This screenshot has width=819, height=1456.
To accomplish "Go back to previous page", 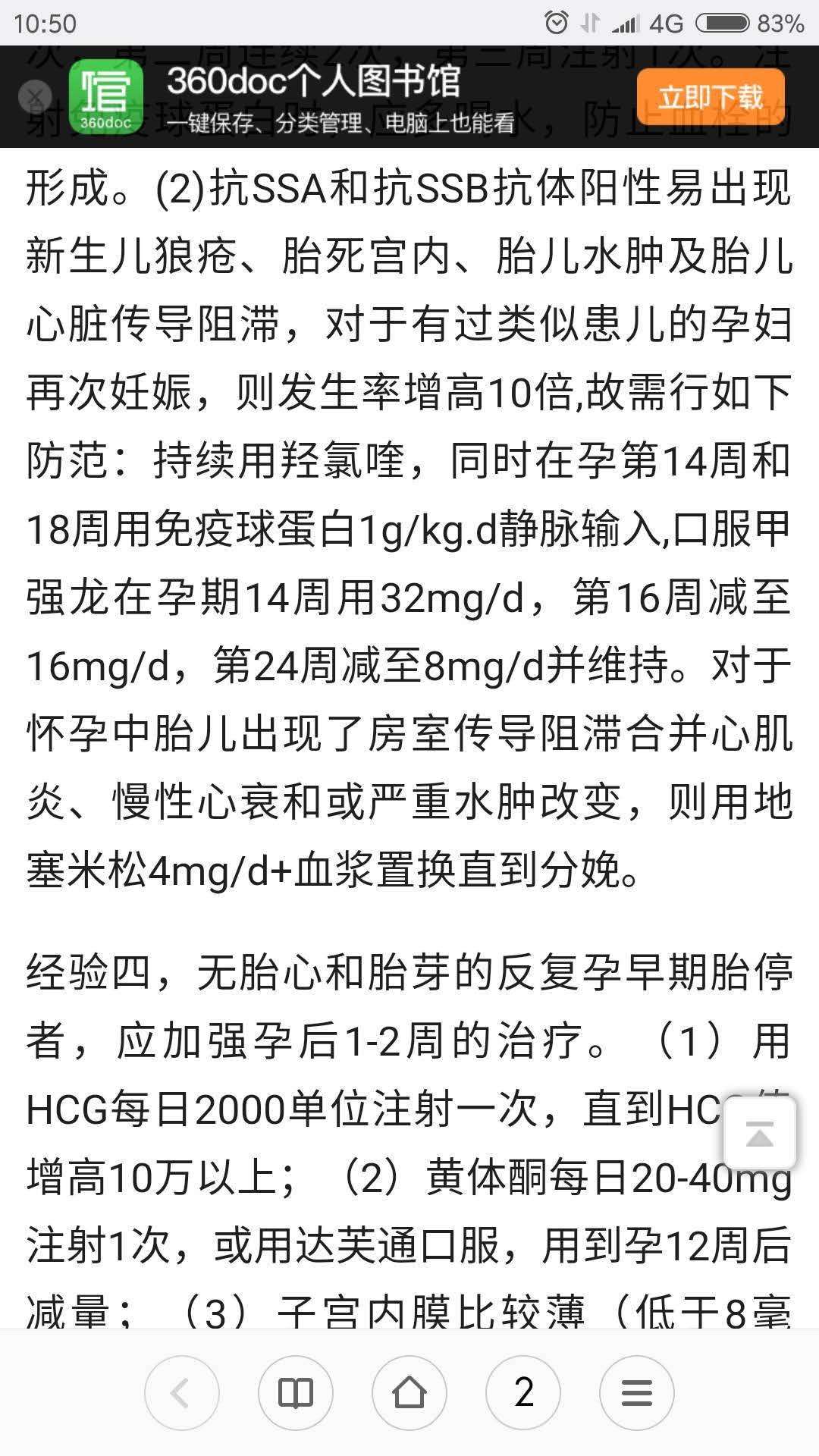I will [x=181, y=1392].
